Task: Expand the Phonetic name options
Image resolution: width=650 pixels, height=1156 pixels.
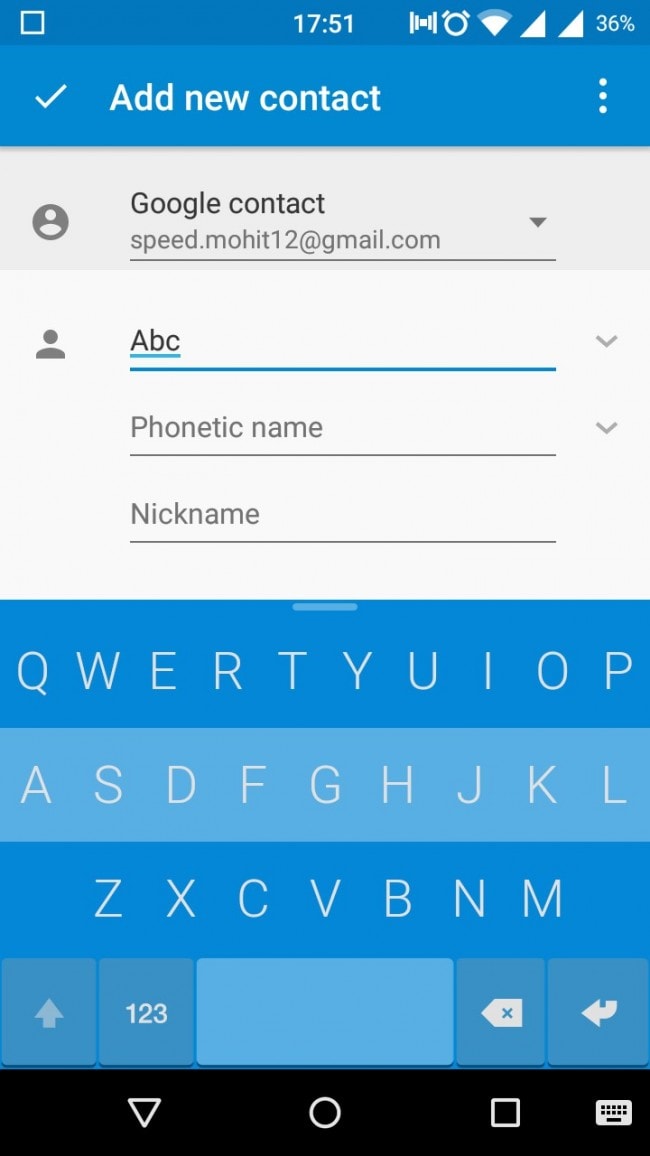Action: tap(606, 428)
